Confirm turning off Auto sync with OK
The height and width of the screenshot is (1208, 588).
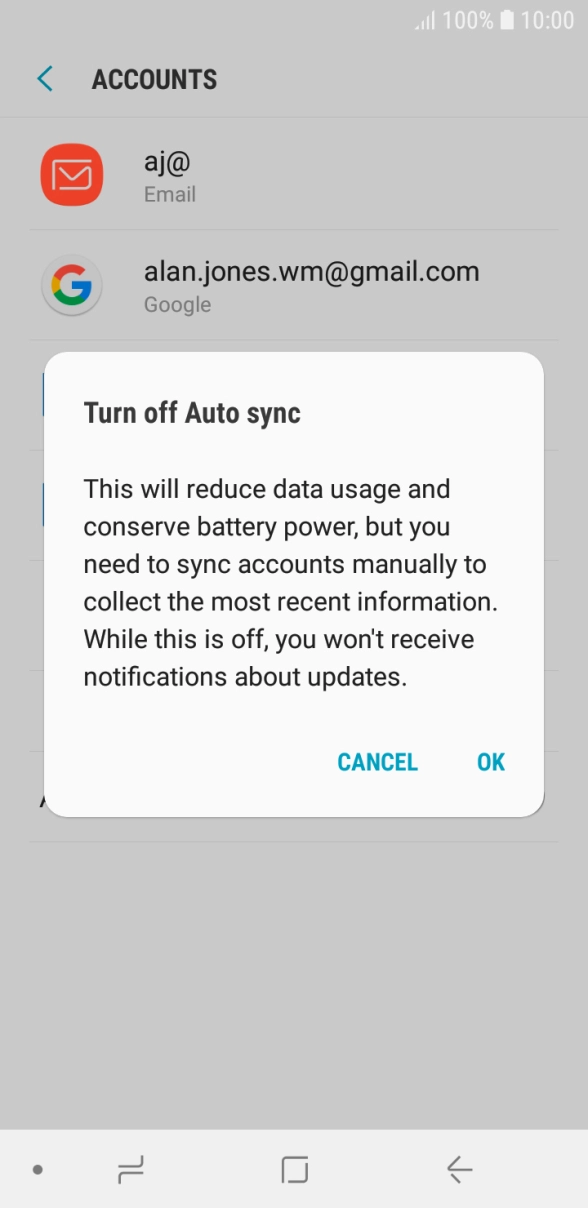click(491, 762)
